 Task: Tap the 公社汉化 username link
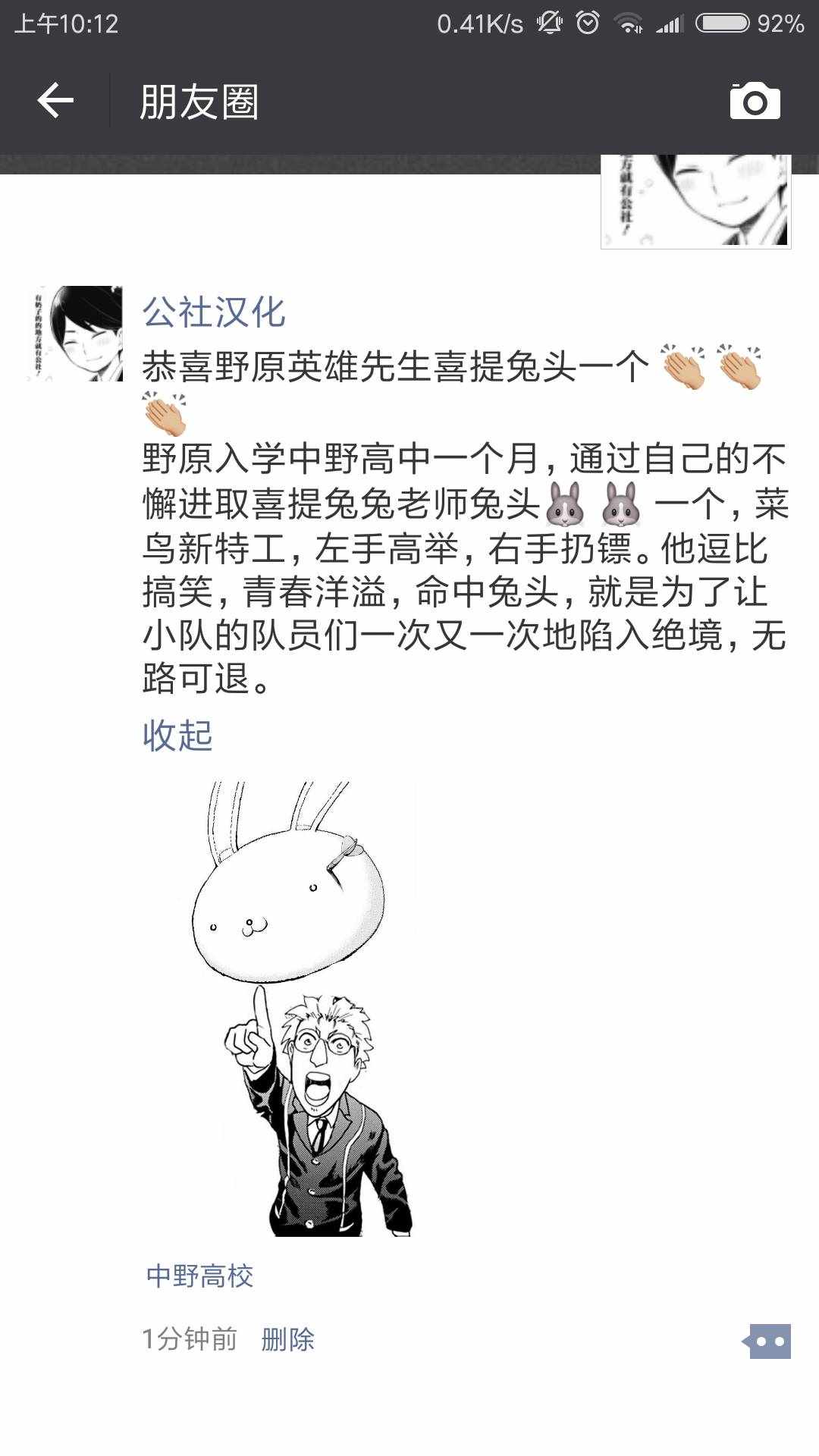(214, 312)
